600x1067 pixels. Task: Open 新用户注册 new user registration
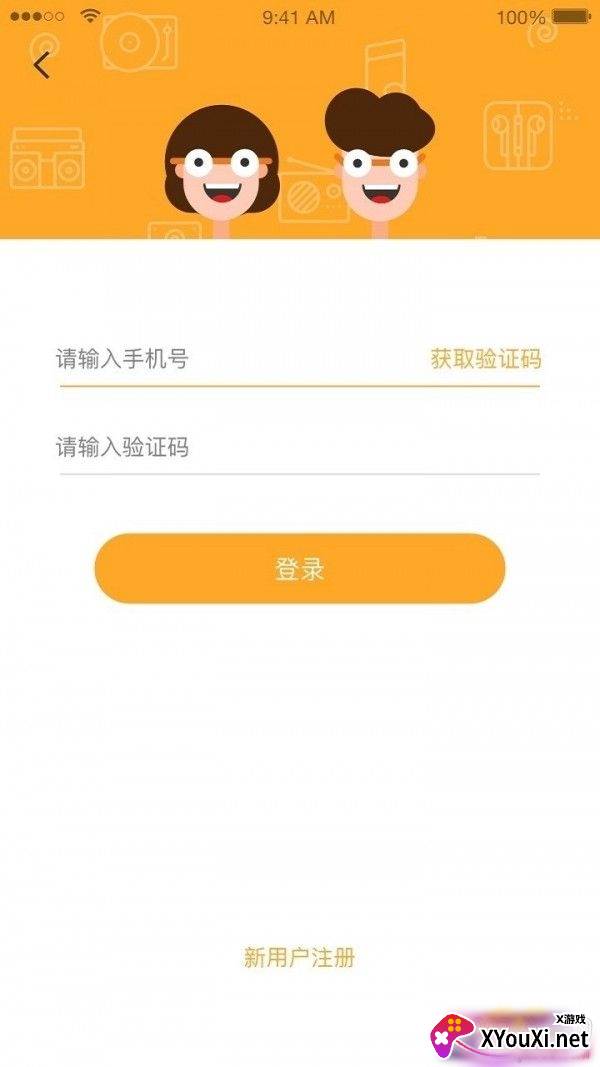pos(299,957)
